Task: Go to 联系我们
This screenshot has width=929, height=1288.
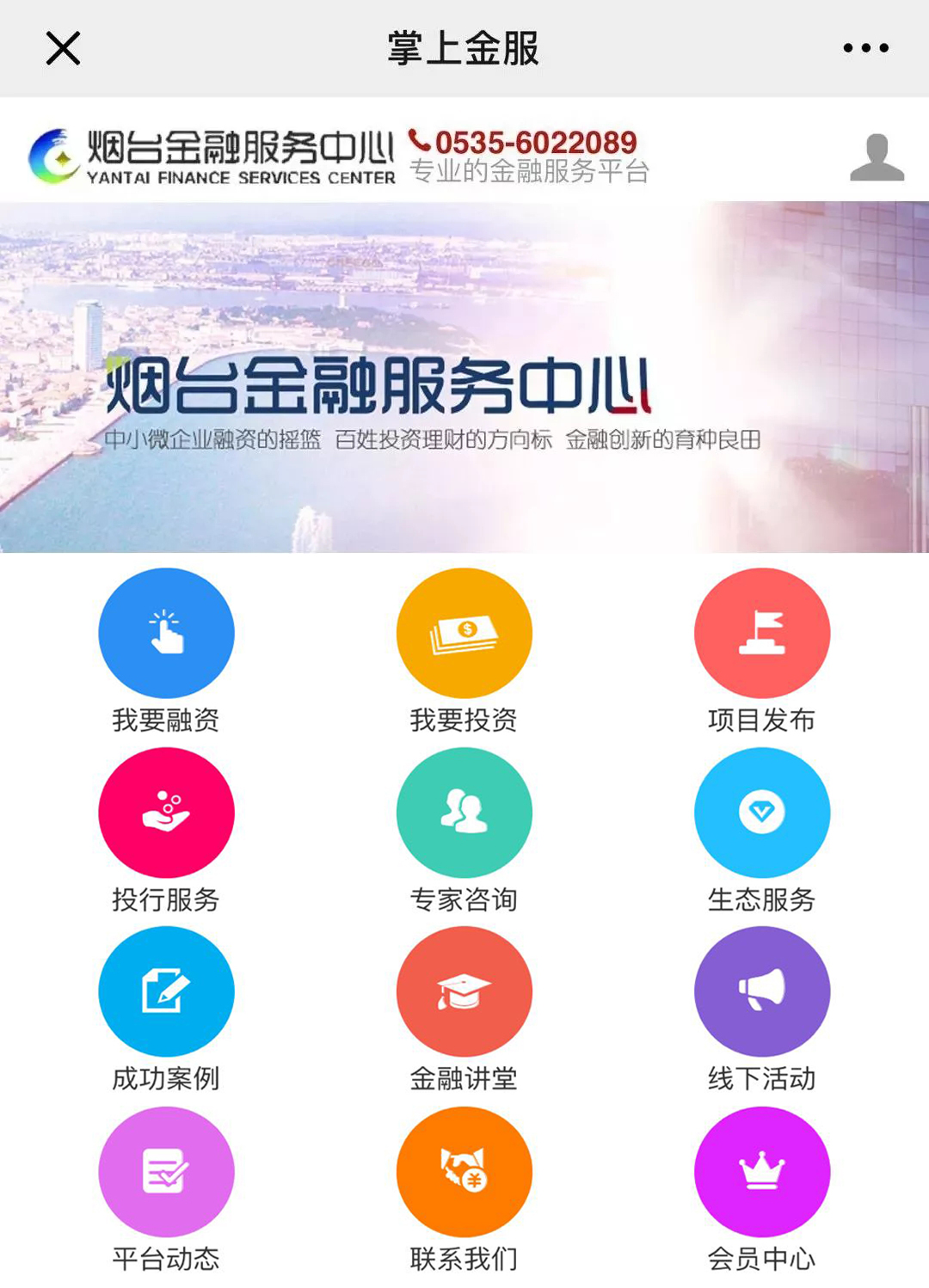Action: (464, 1172)
